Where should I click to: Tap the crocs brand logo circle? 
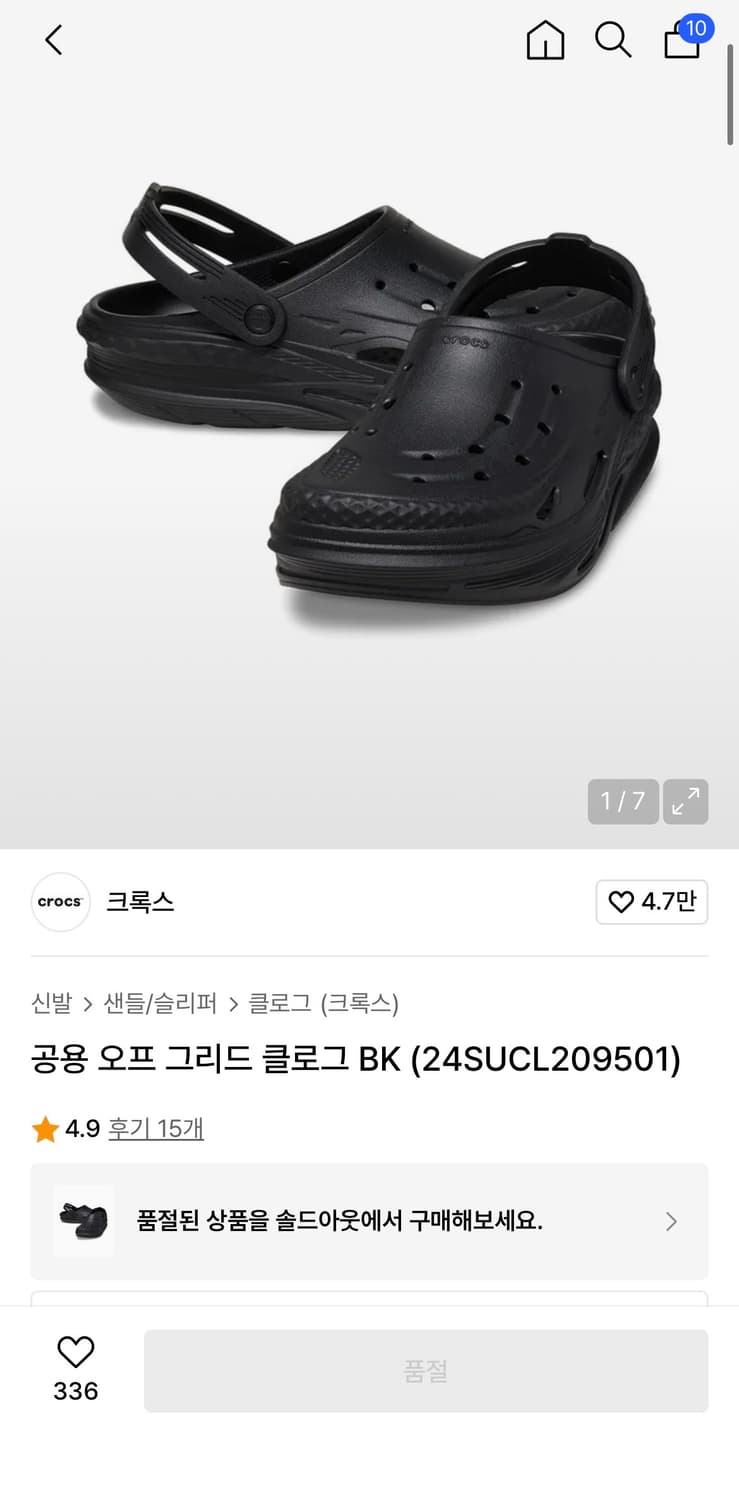pos(60,902)
